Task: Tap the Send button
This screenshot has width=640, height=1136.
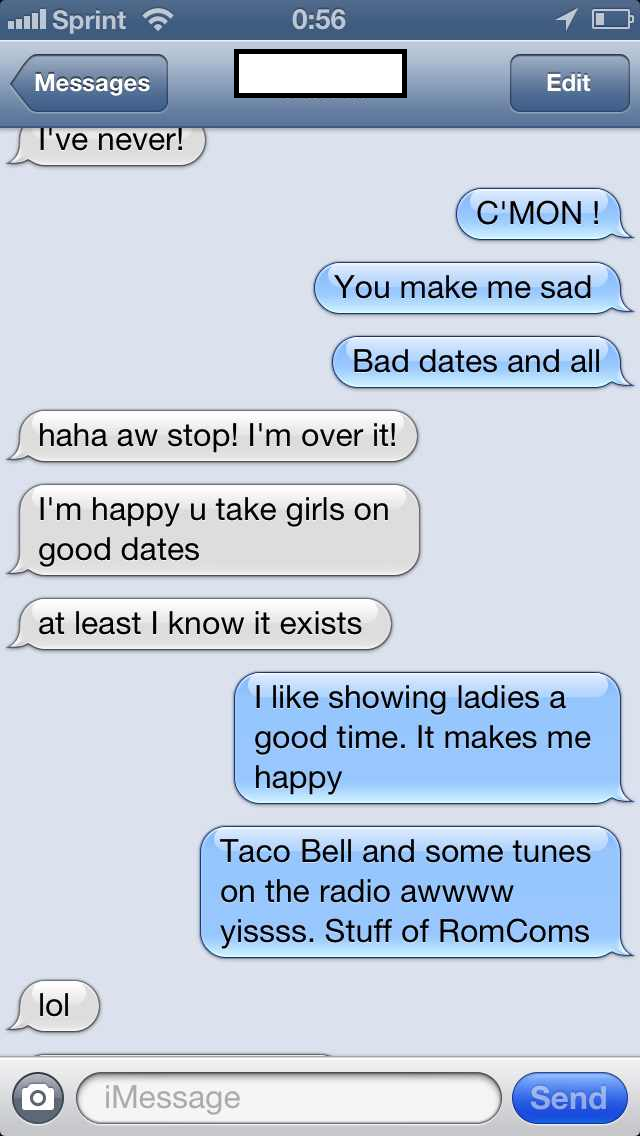Action: pyautogui.click(x=568, y=1098)
